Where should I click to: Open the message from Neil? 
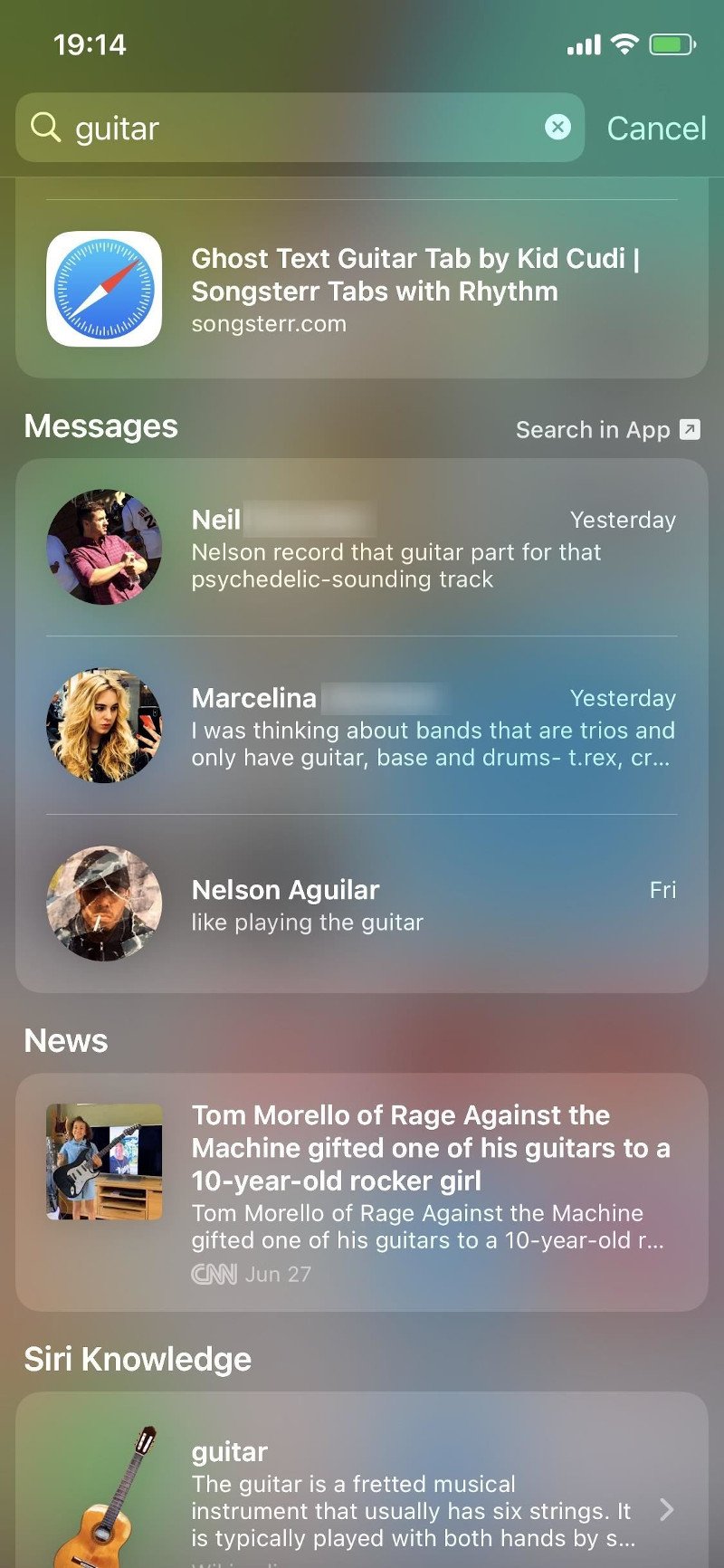[362, 548]
